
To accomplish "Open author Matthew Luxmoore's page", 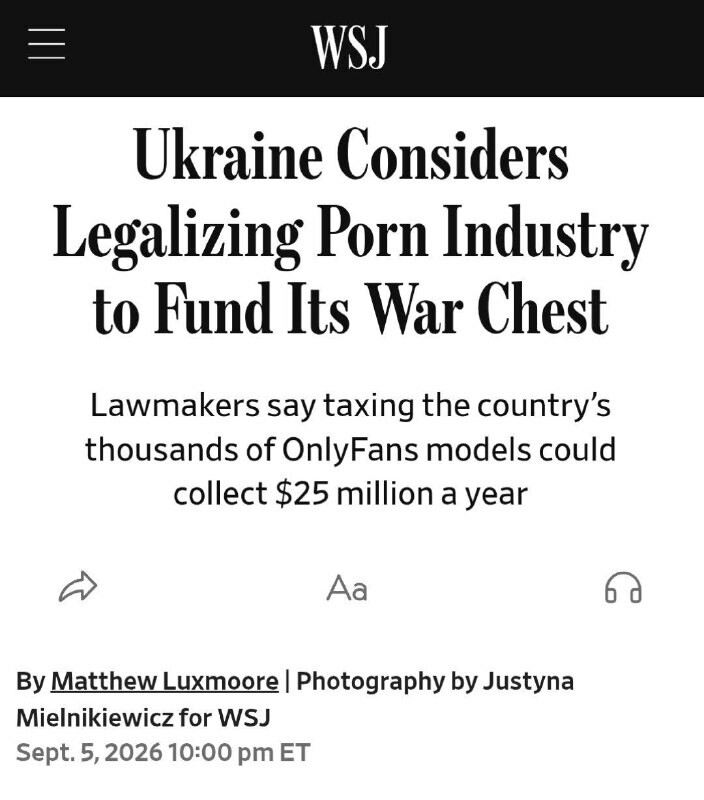I will tap(165, 681).
